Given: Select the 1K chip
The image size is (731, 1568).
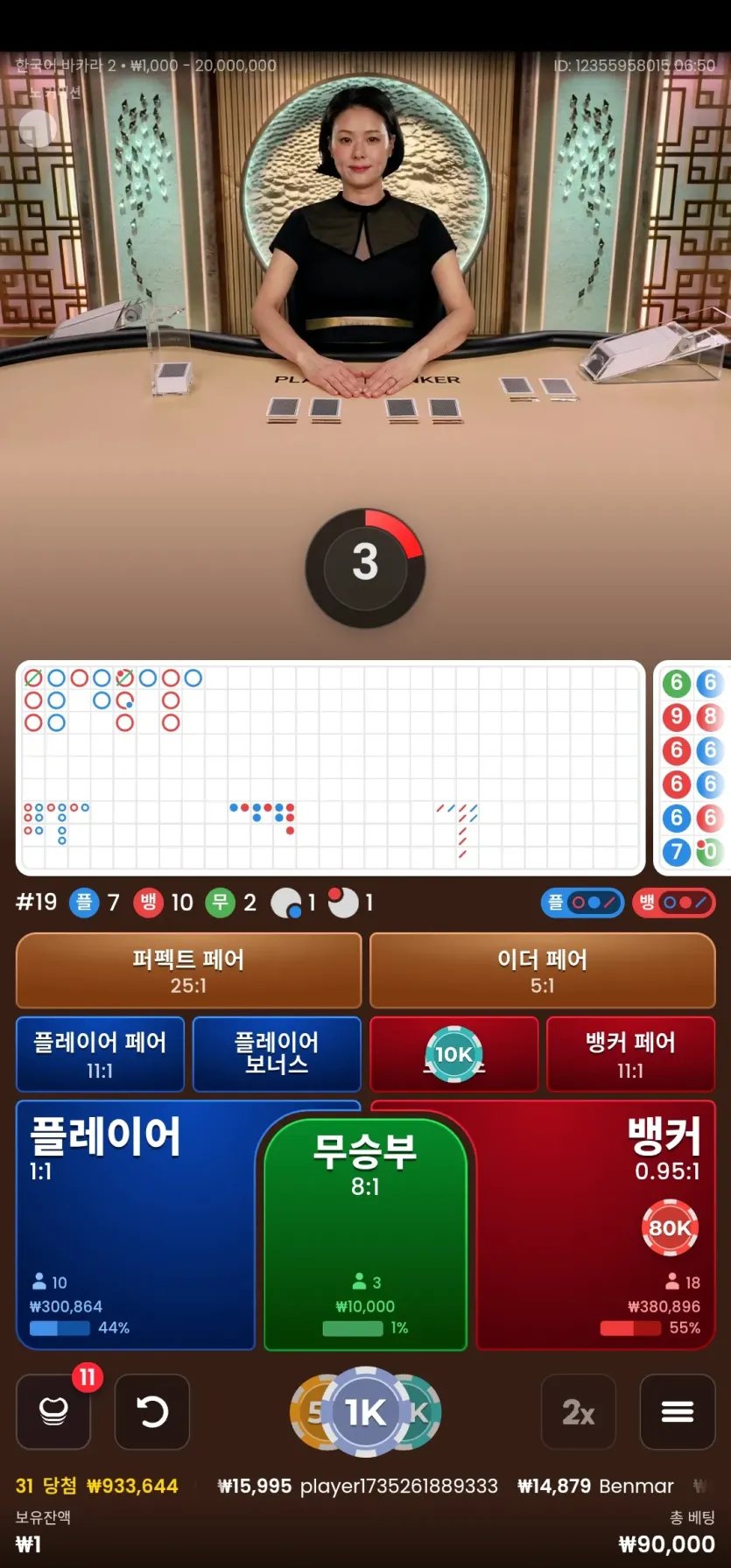Looking at the screenshot, I should coord(365,1411).
